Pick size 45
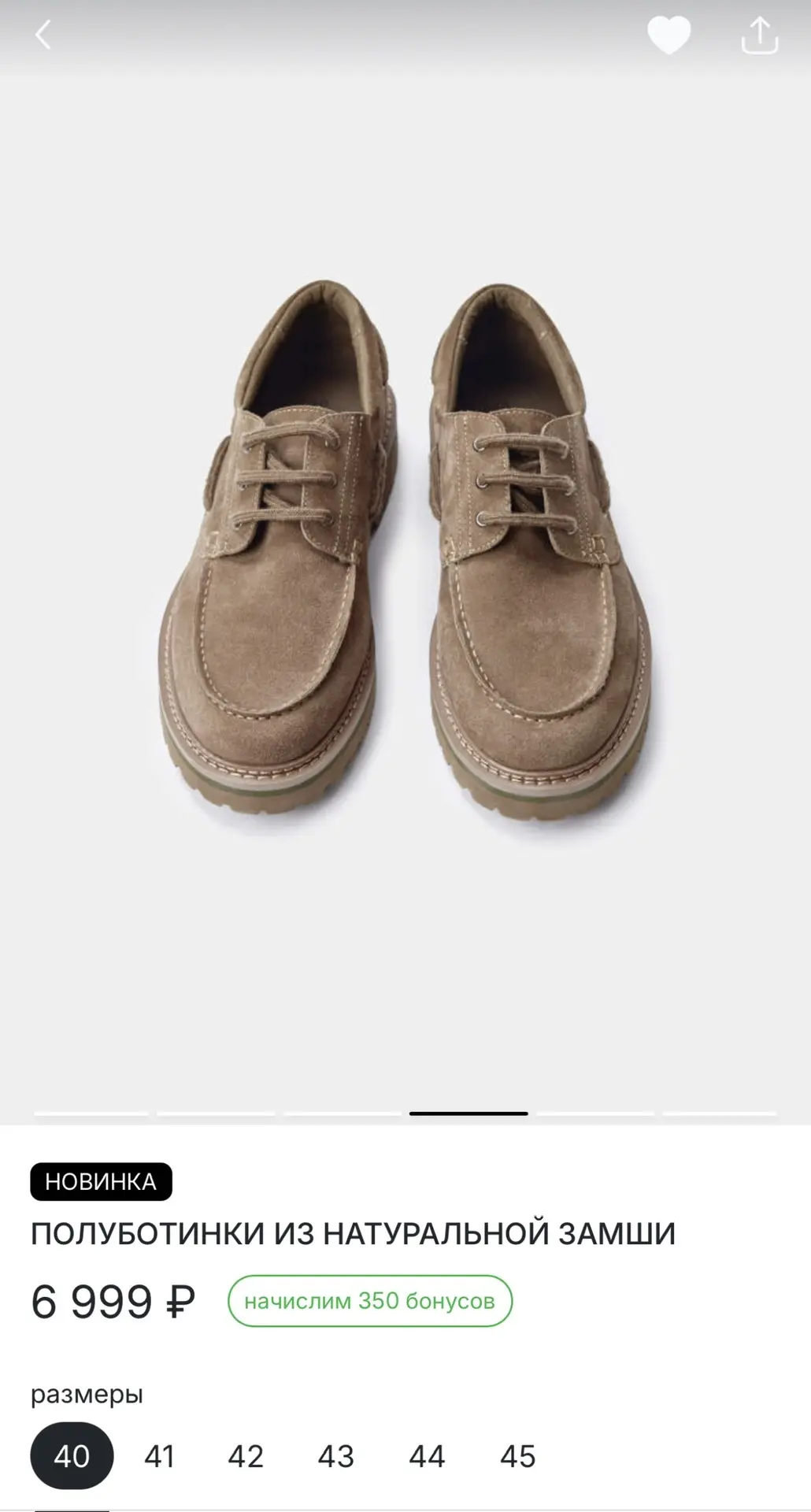The height and width of the screenshot is (1512, 811). [517, 1456]
